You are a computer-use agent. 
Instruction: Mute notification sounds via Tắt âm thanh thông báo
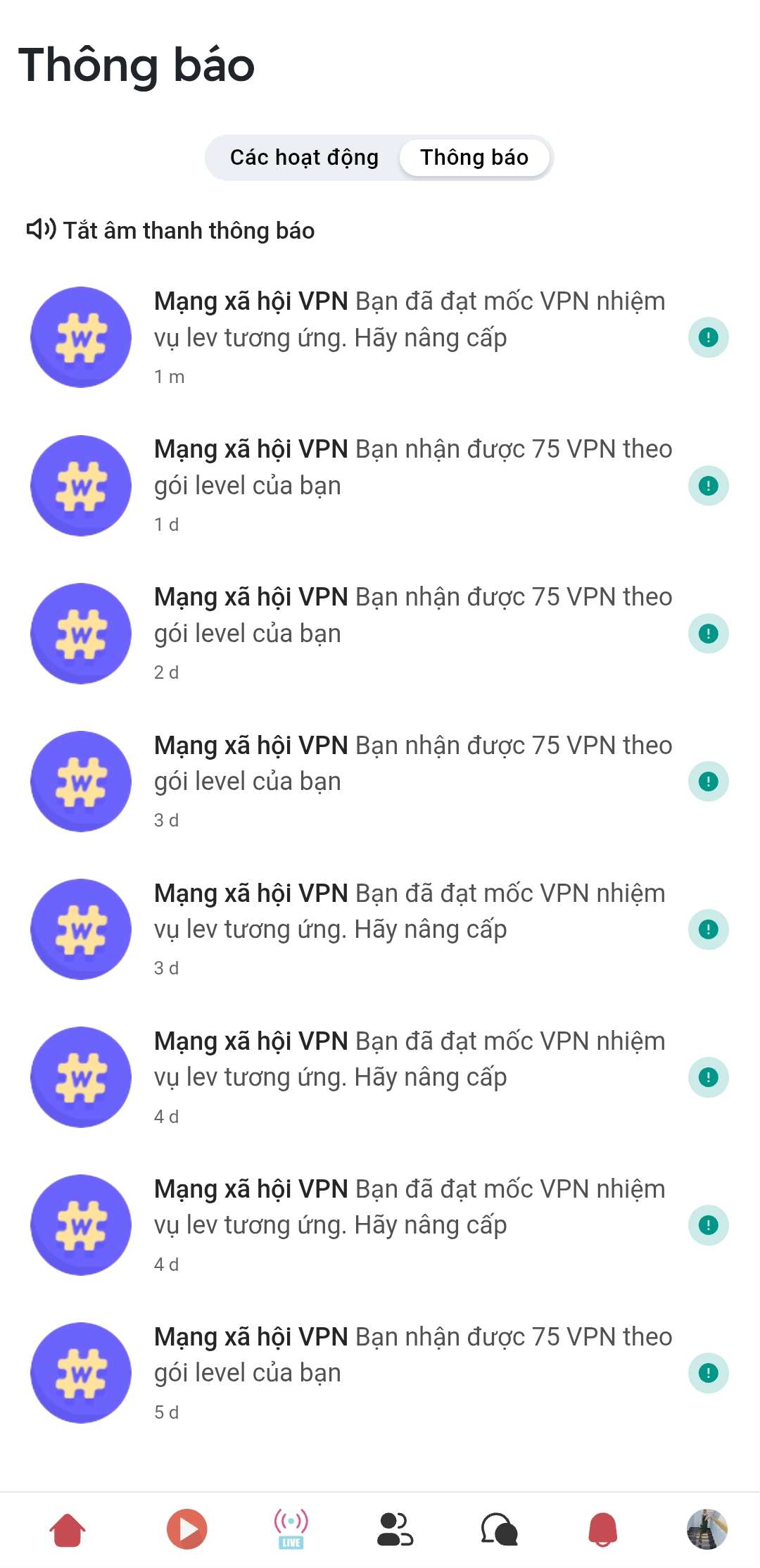(x=171, y=230)
